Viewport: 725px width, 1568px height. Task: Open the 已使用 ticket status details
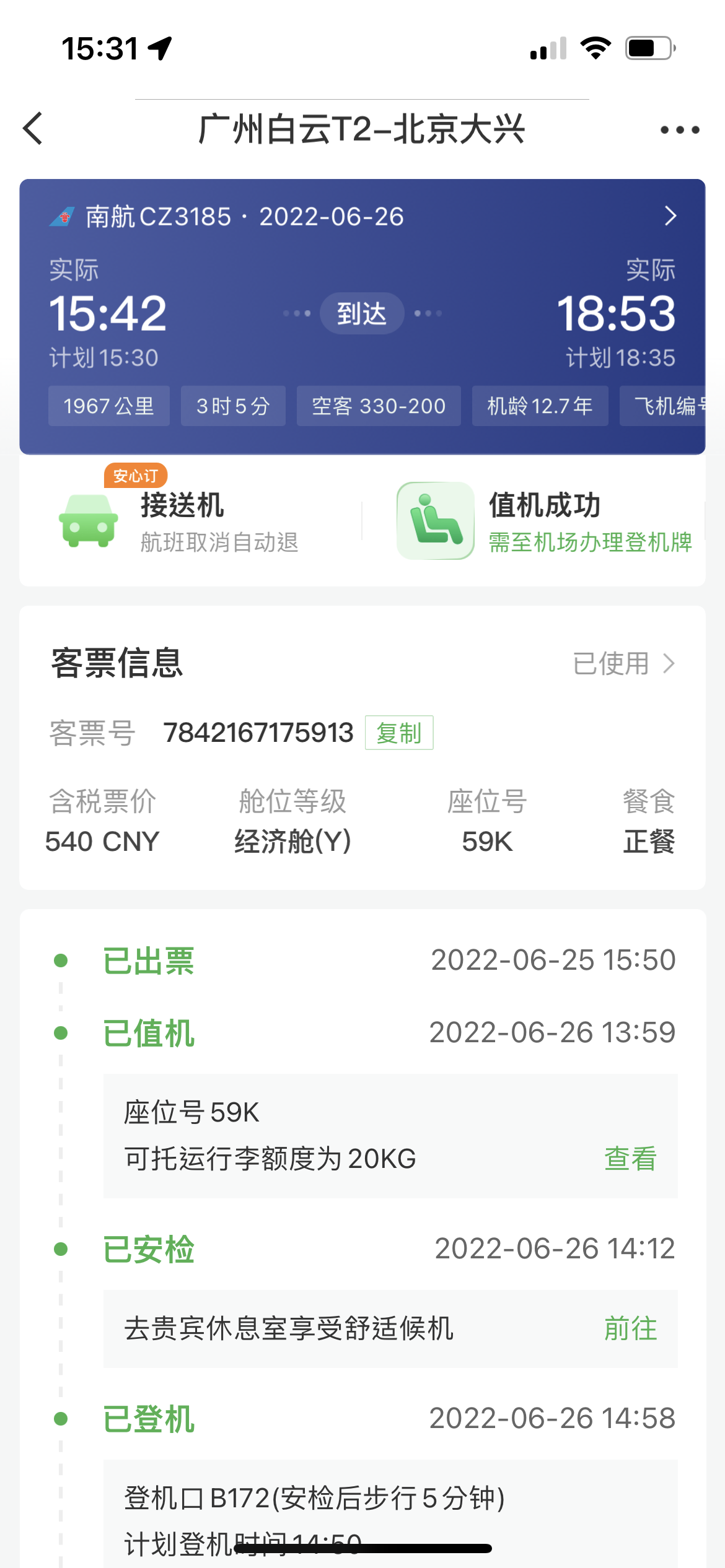click(x=623, y=664)
